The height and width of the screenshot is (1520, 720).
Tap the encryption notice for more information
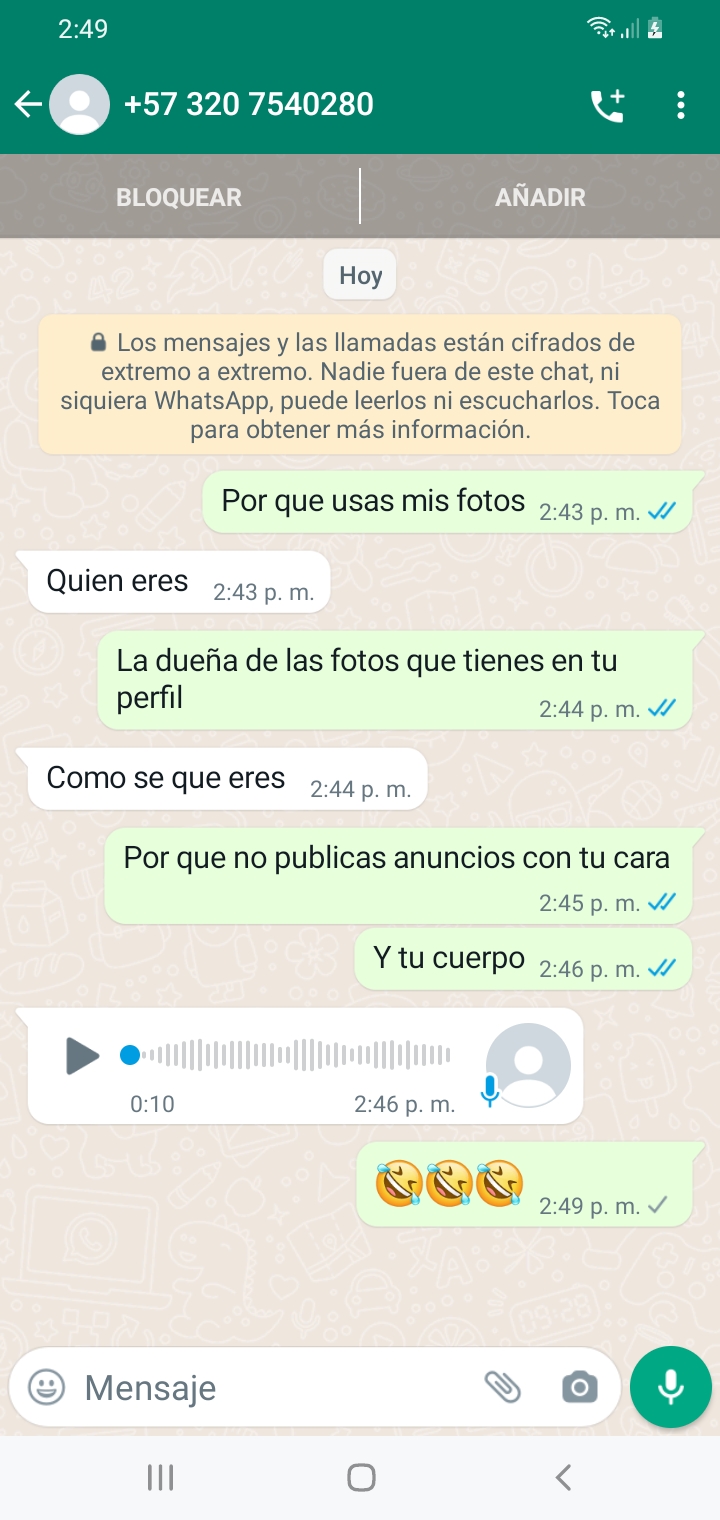pos(360,386)
